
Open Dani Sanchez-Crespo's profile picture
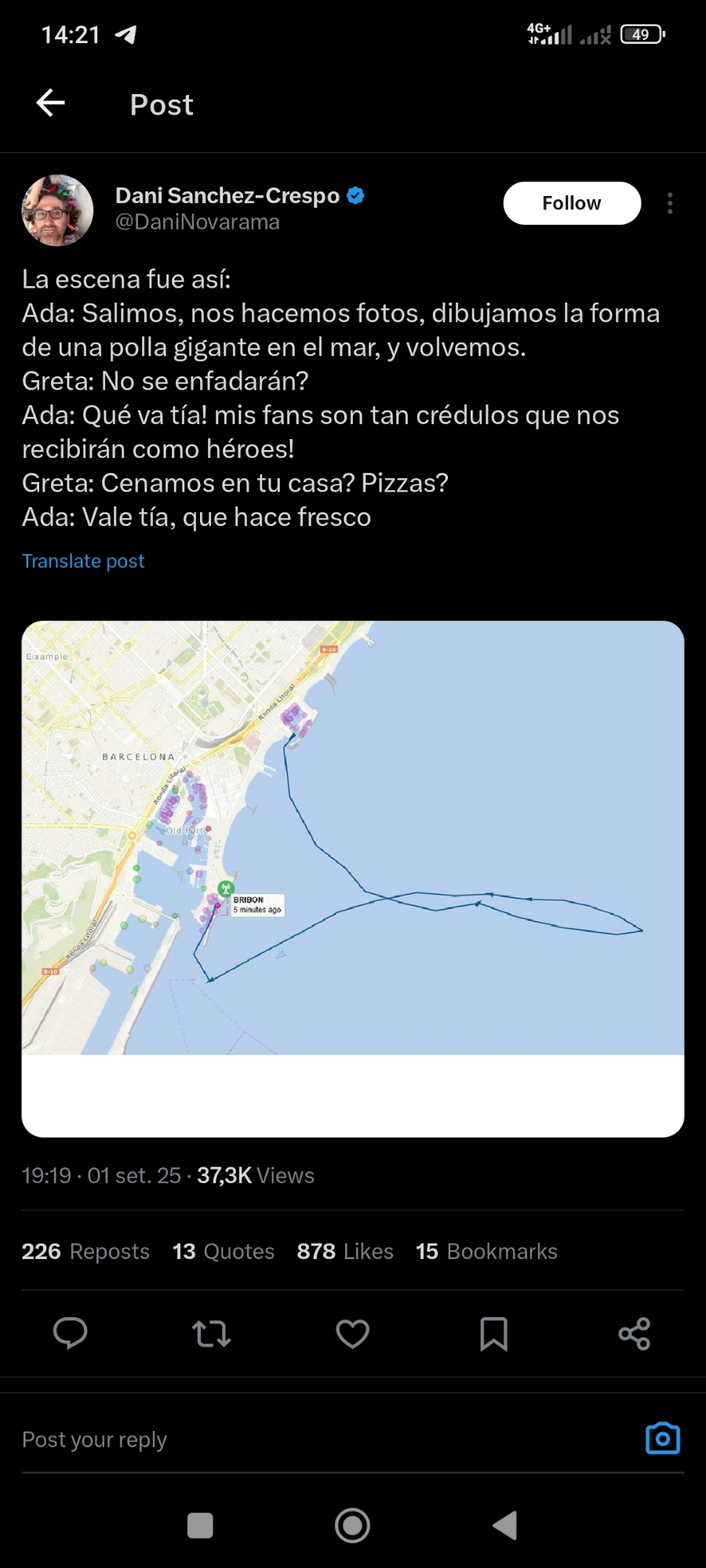(57, 210)
